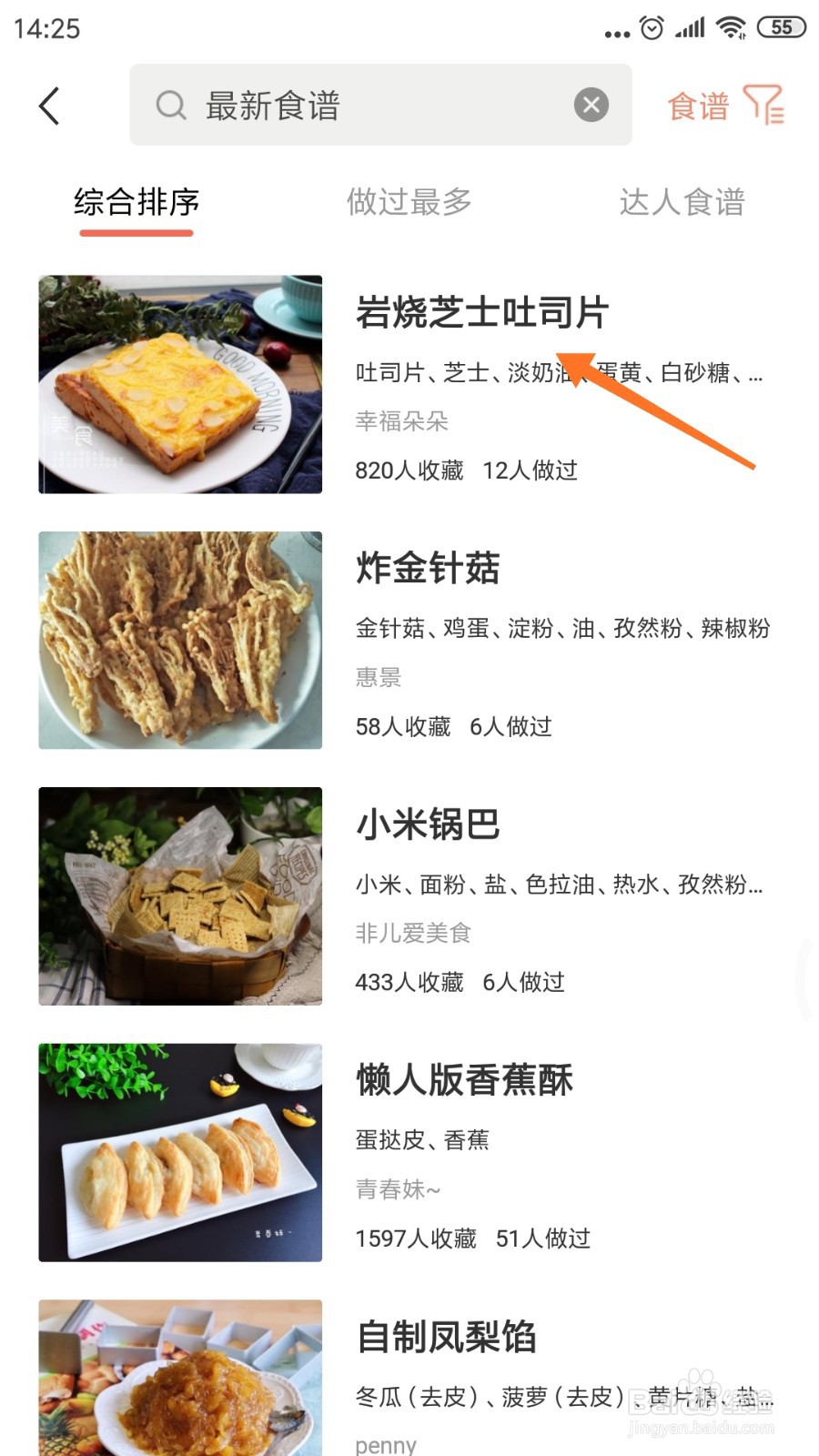This screenshot has height=1456, width=819.
Task: View the 炸金针菇 recipe
Action: pyautogui.click(x=428, y=569)
